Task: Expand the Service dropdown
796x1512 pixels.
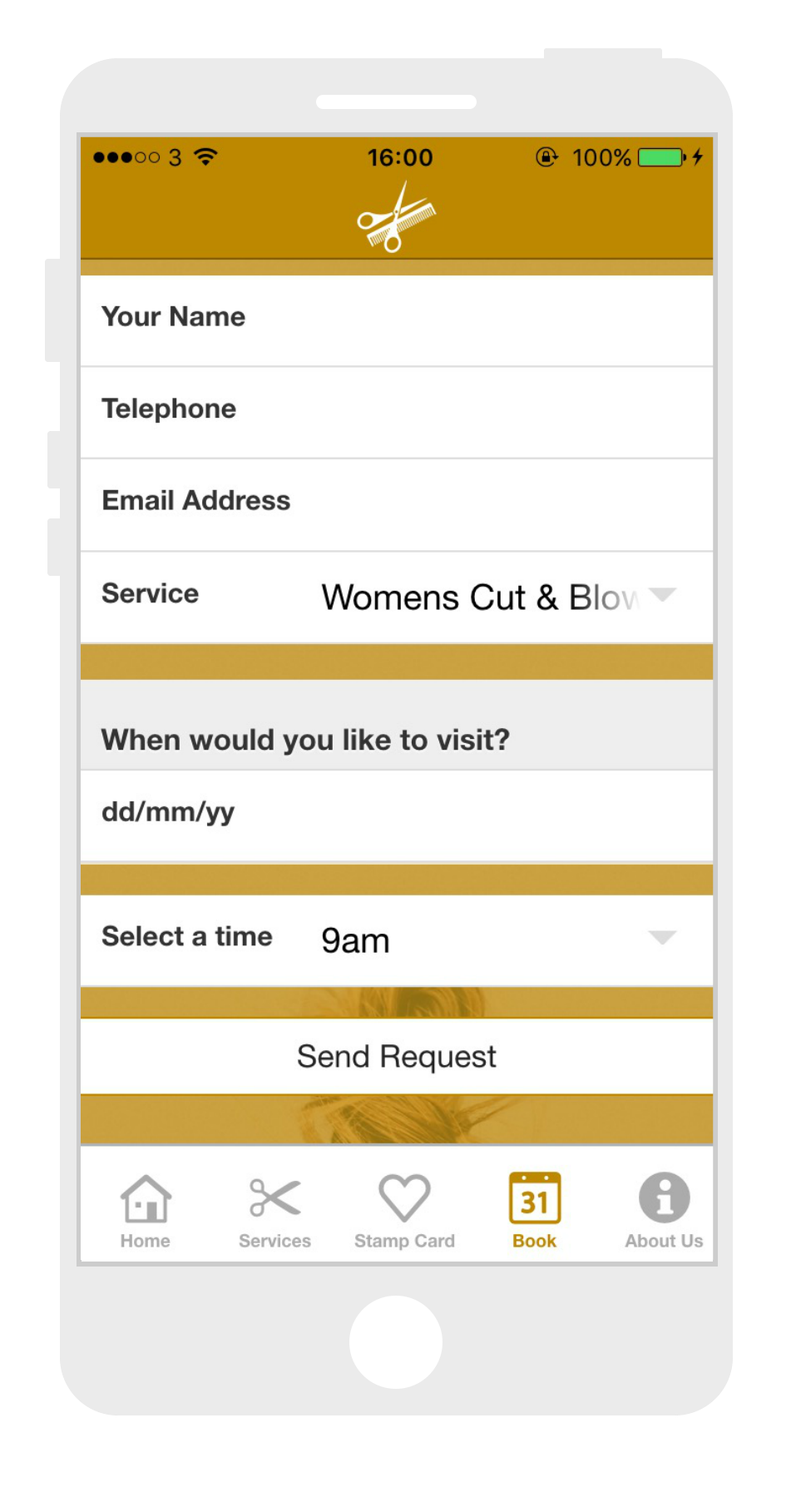Action: point(497,597)
